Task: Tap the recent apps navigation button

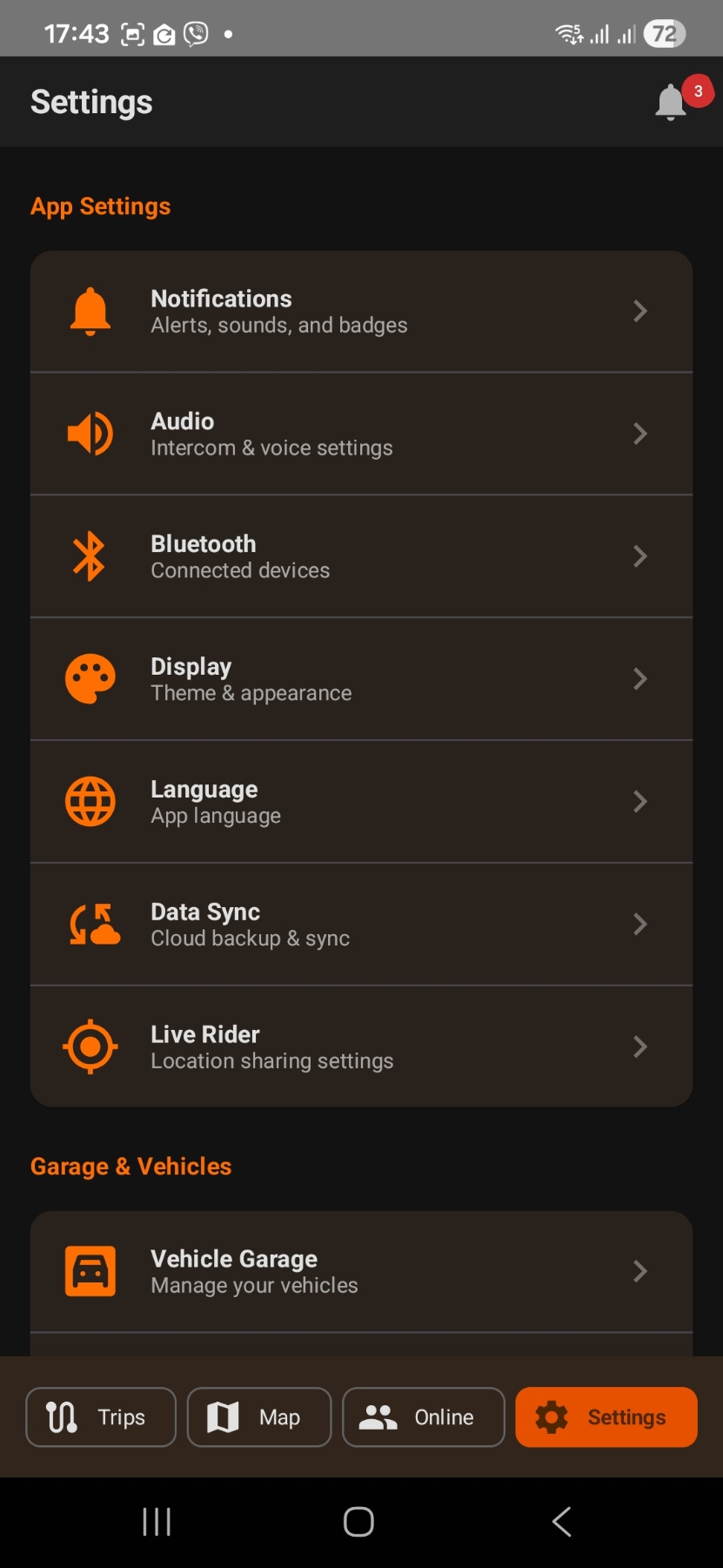Action: point(156,1521)
